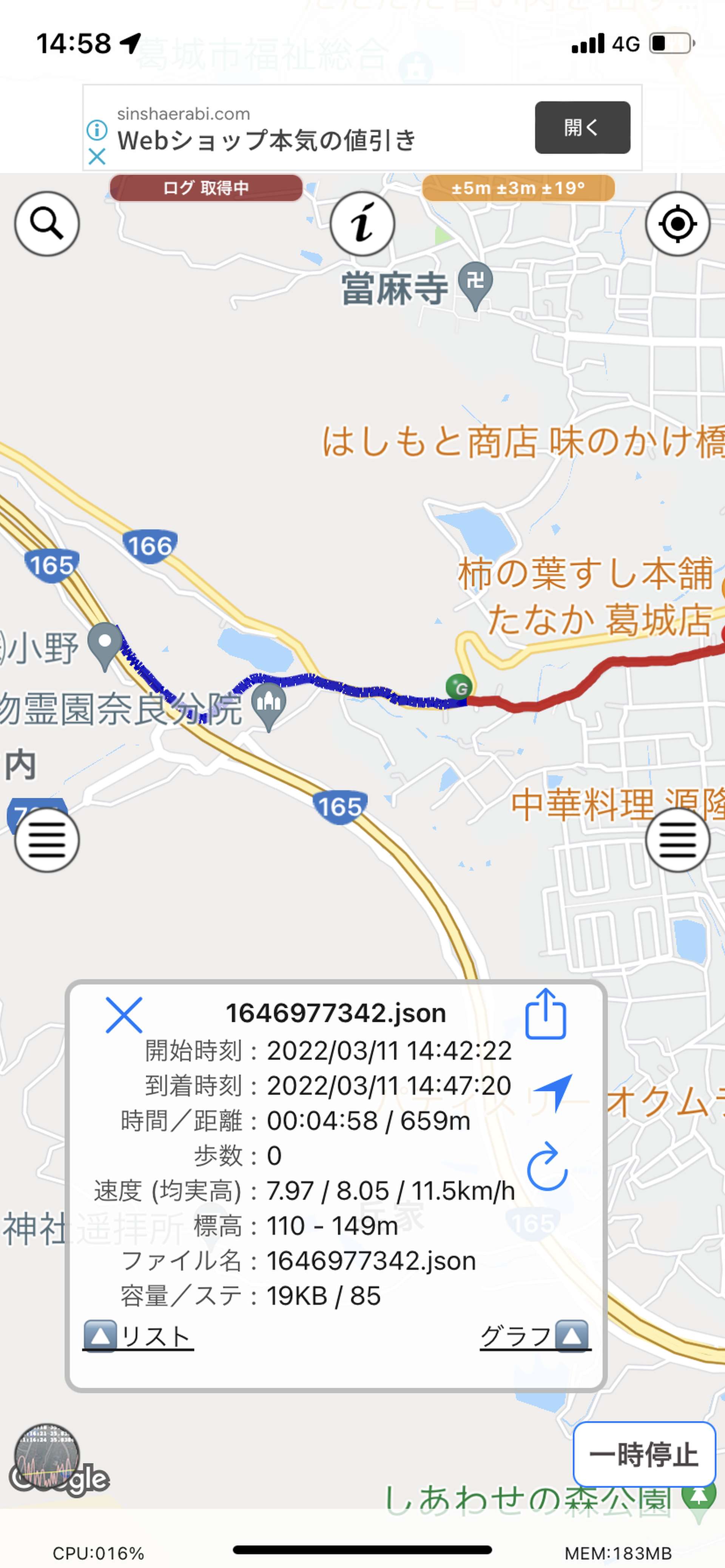Viewport: 725px width, 1568px height.
Task: Tap the ad info icon
Action: point(97,130)
